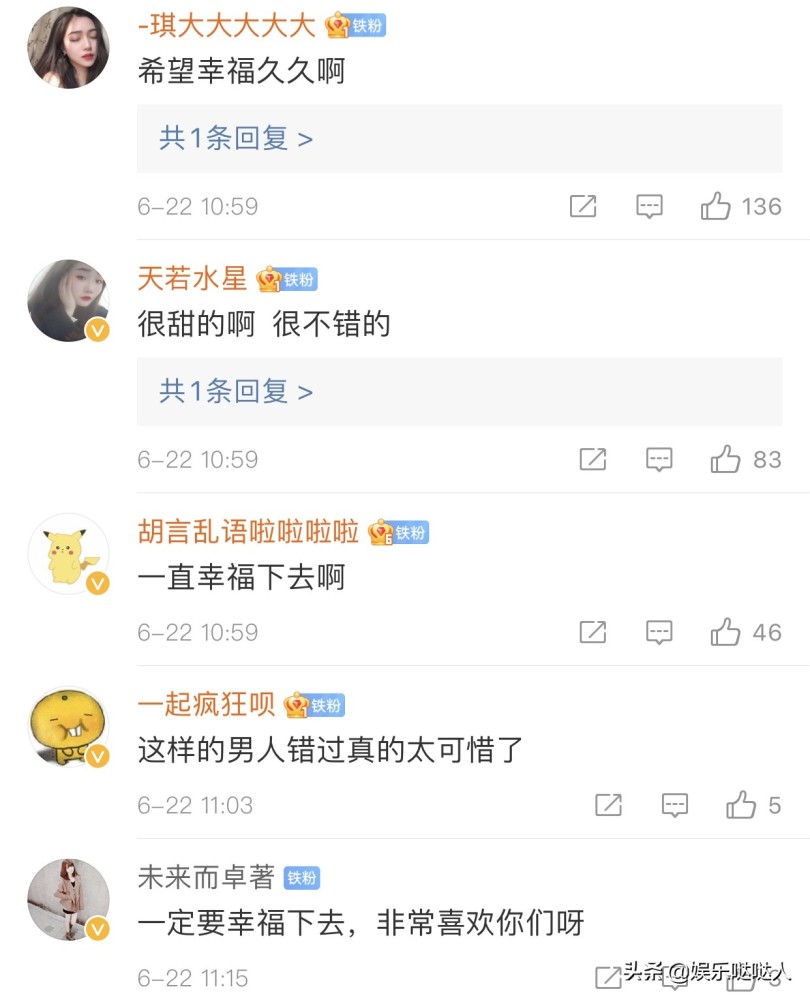Like the comment 一直幸福下去啊
This screenshot has width=810, height=1000.
[725, 632]
